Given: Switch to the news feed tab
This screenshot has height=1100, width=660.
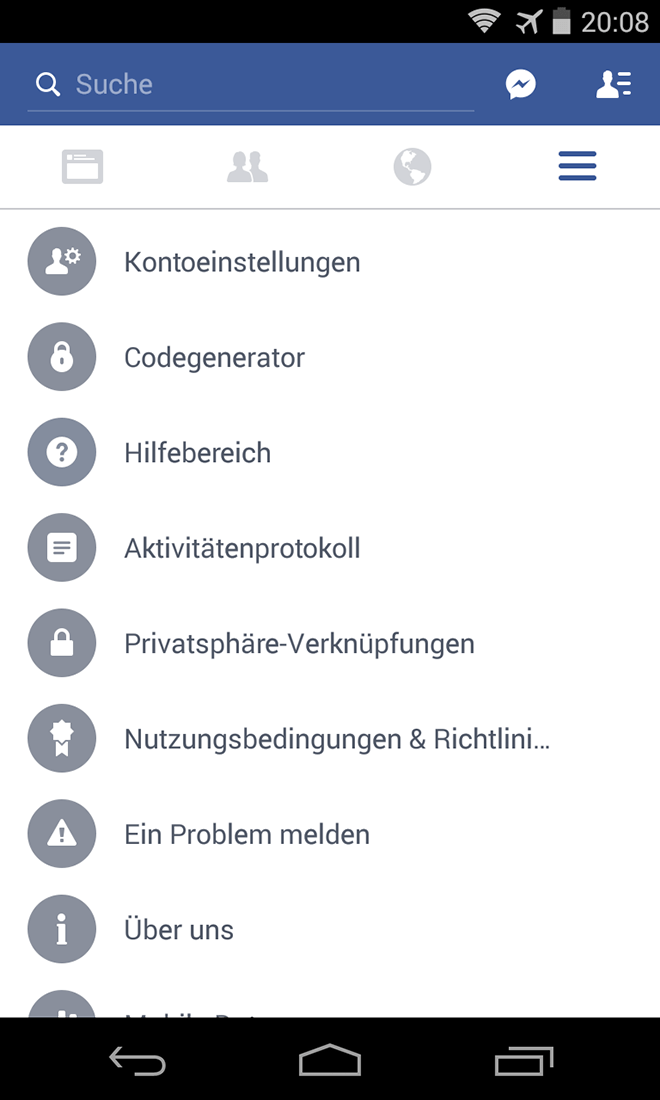Looking at the screenshot, I should coord(82,167).
